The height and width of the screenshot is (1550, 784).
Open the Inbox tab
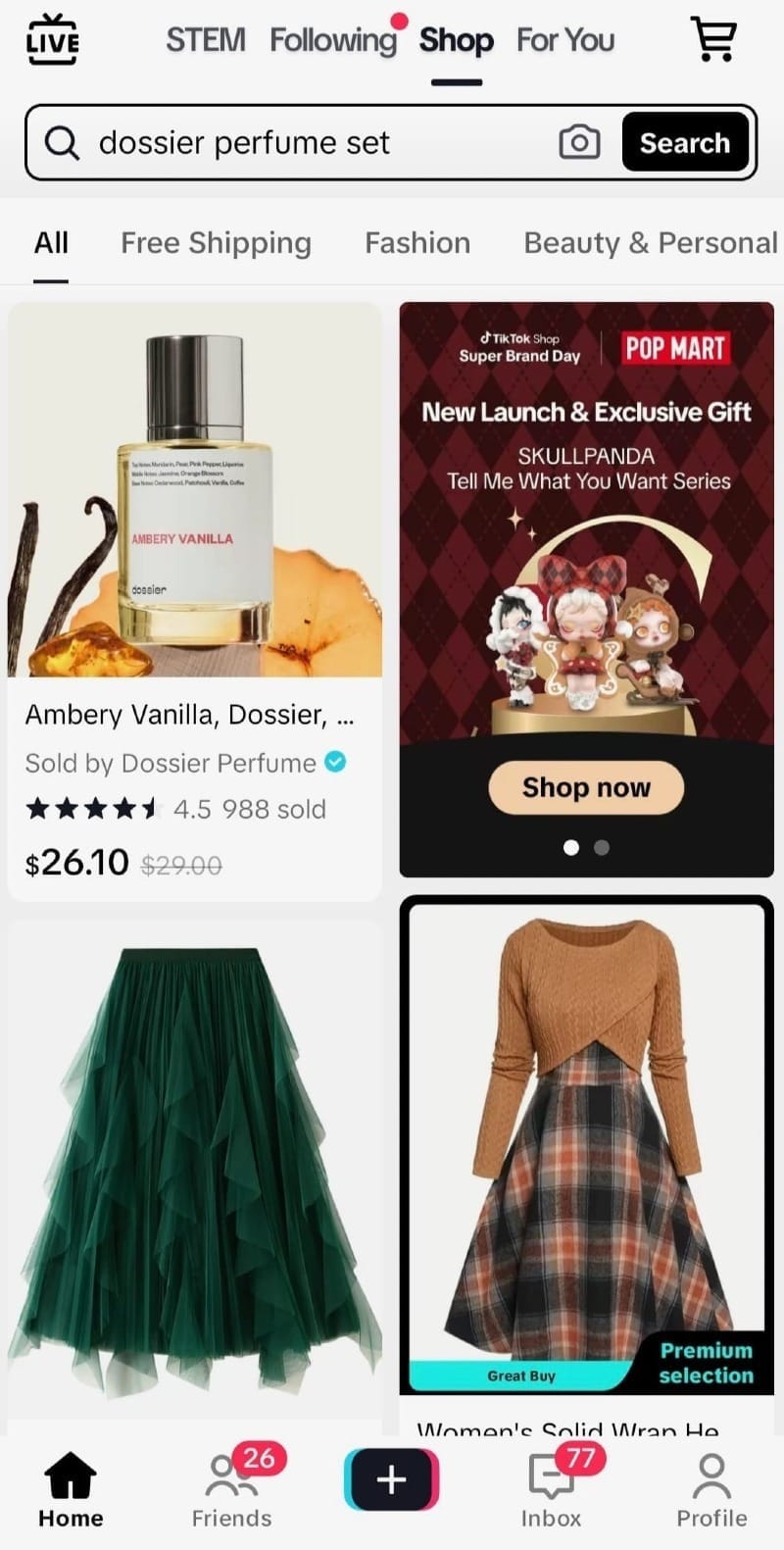(x=551, y=1488)
